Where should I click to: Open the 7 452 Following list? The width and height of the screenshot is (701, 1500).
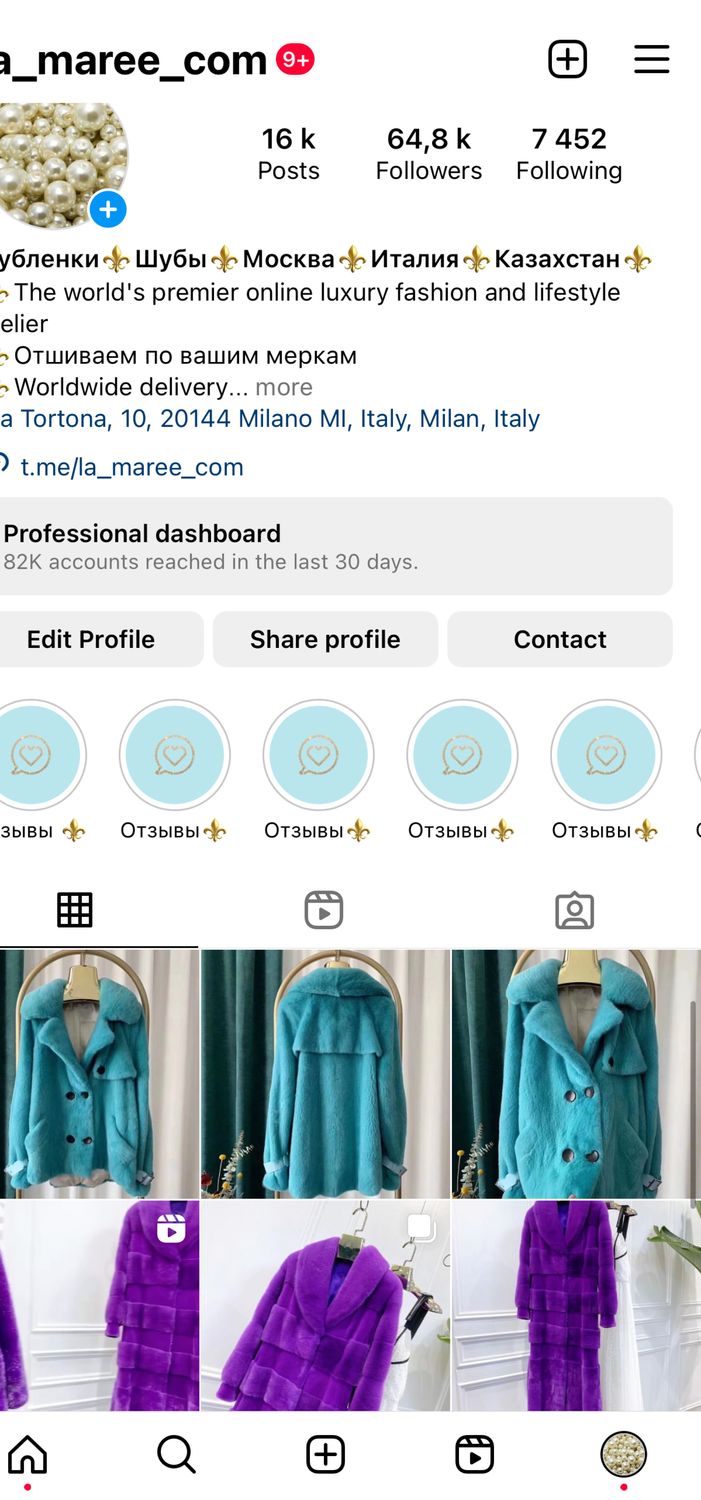(x=569, y=154)
